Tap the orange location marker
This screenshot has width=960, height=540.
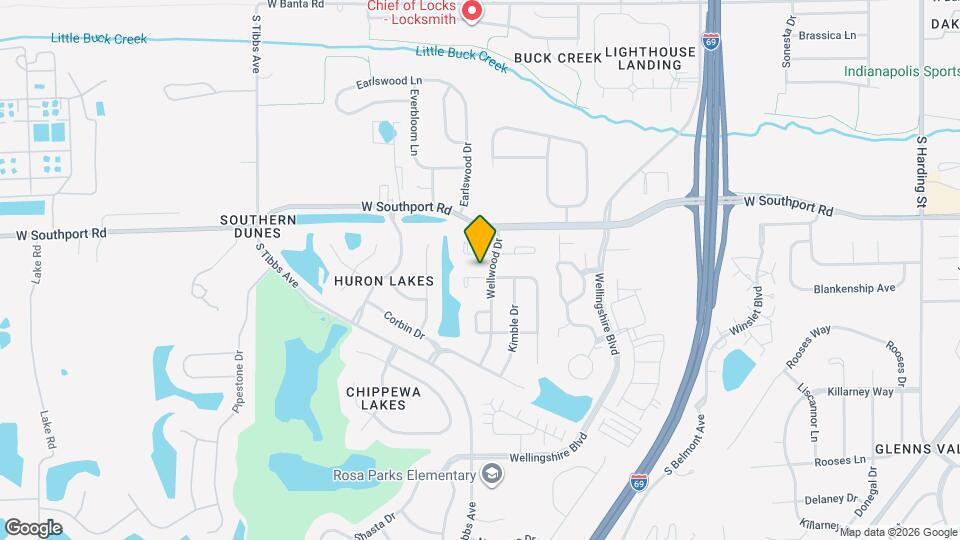(x=480, y=238)
